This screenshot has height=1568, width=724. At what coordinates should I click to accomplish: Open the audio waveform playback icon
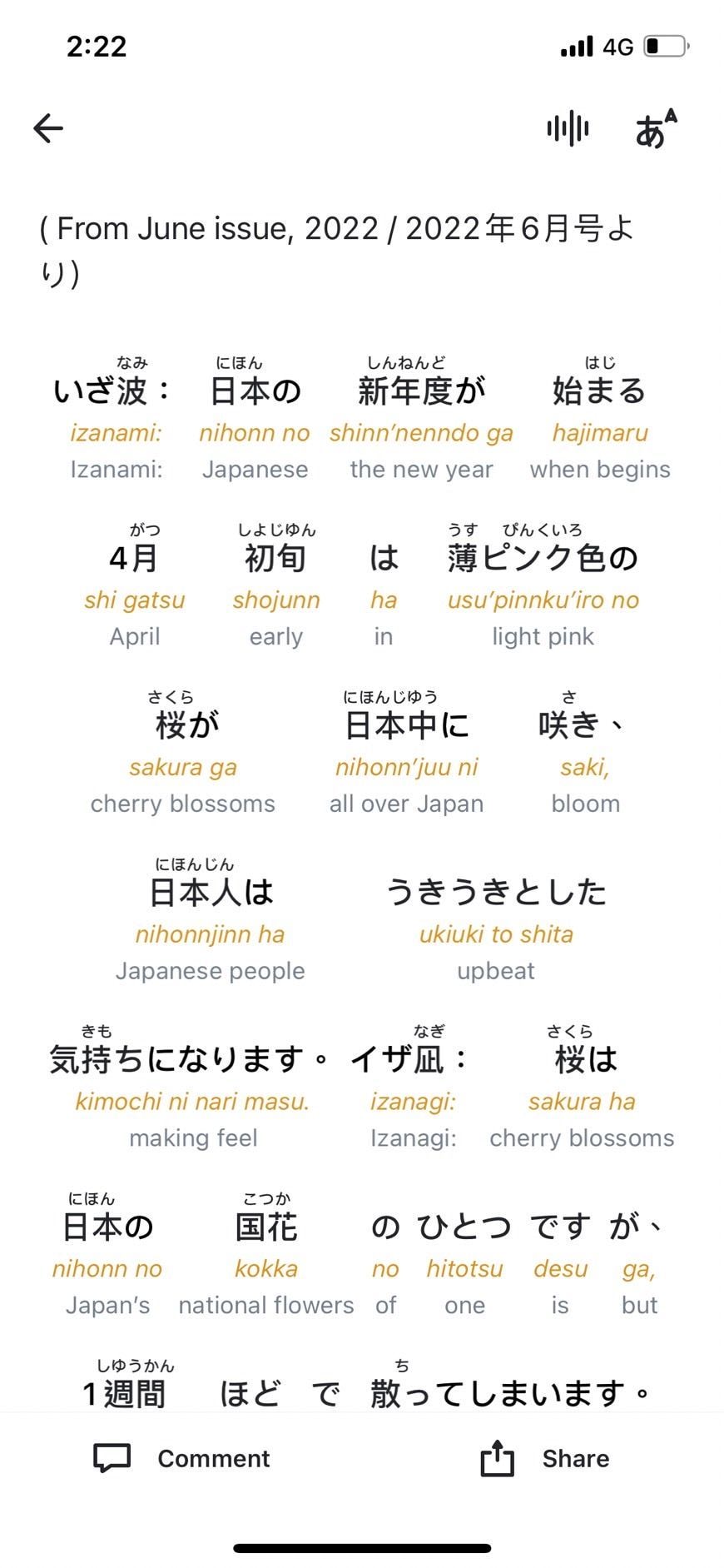point(568,129)
